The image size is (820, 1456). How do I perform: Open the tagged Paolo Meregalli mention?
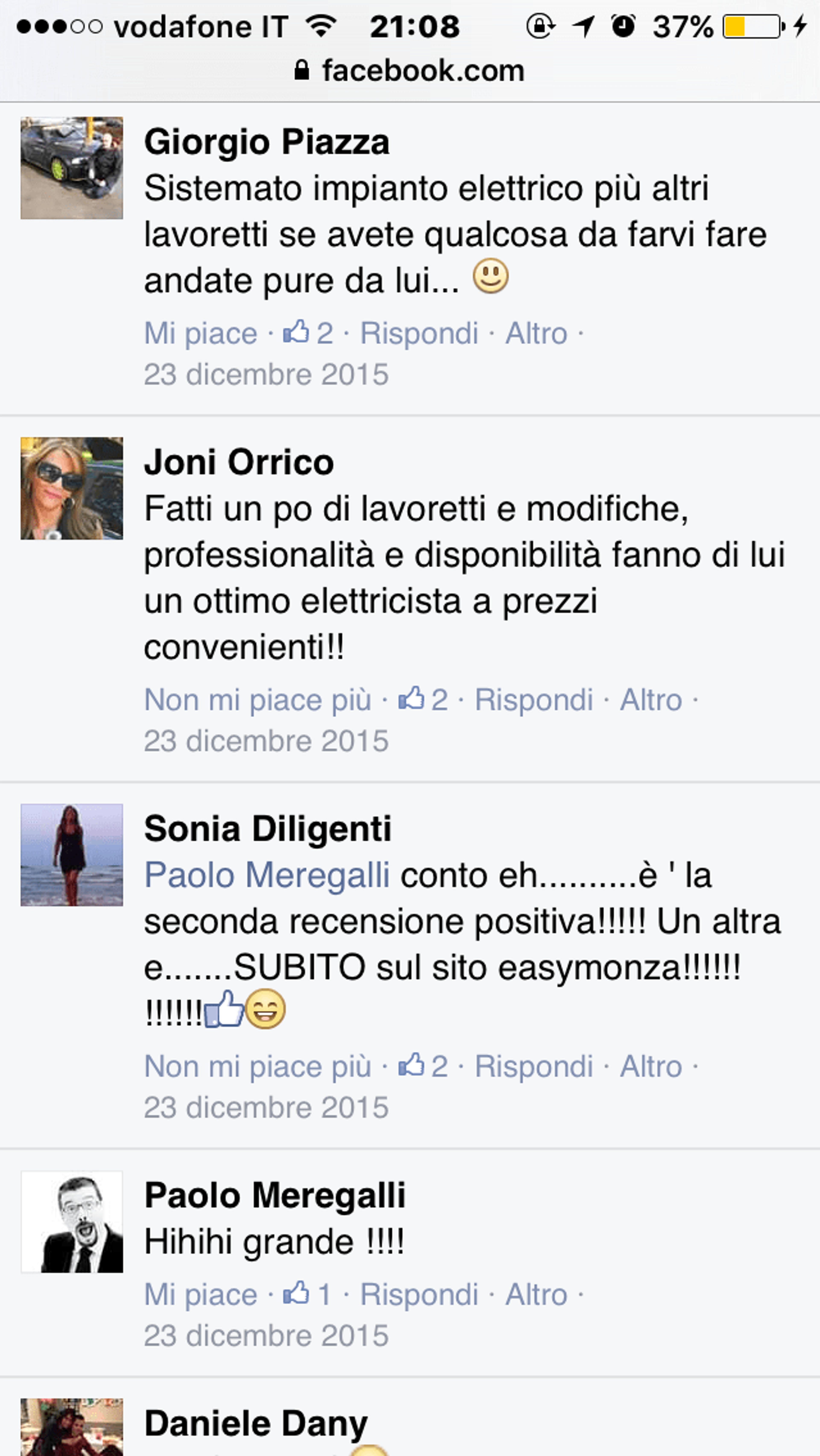(x=267, y=875)
